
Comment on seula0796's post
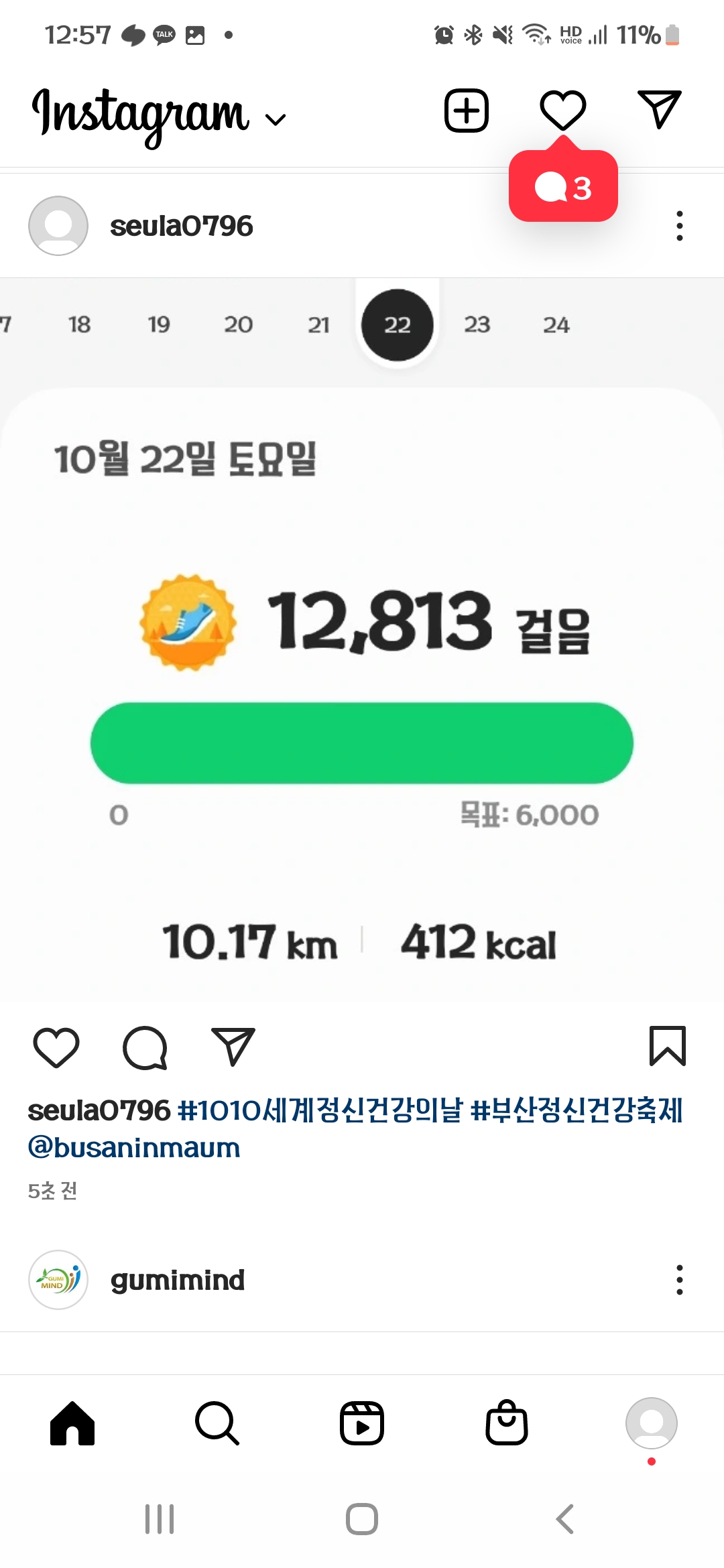click(x=145, y=1047)
